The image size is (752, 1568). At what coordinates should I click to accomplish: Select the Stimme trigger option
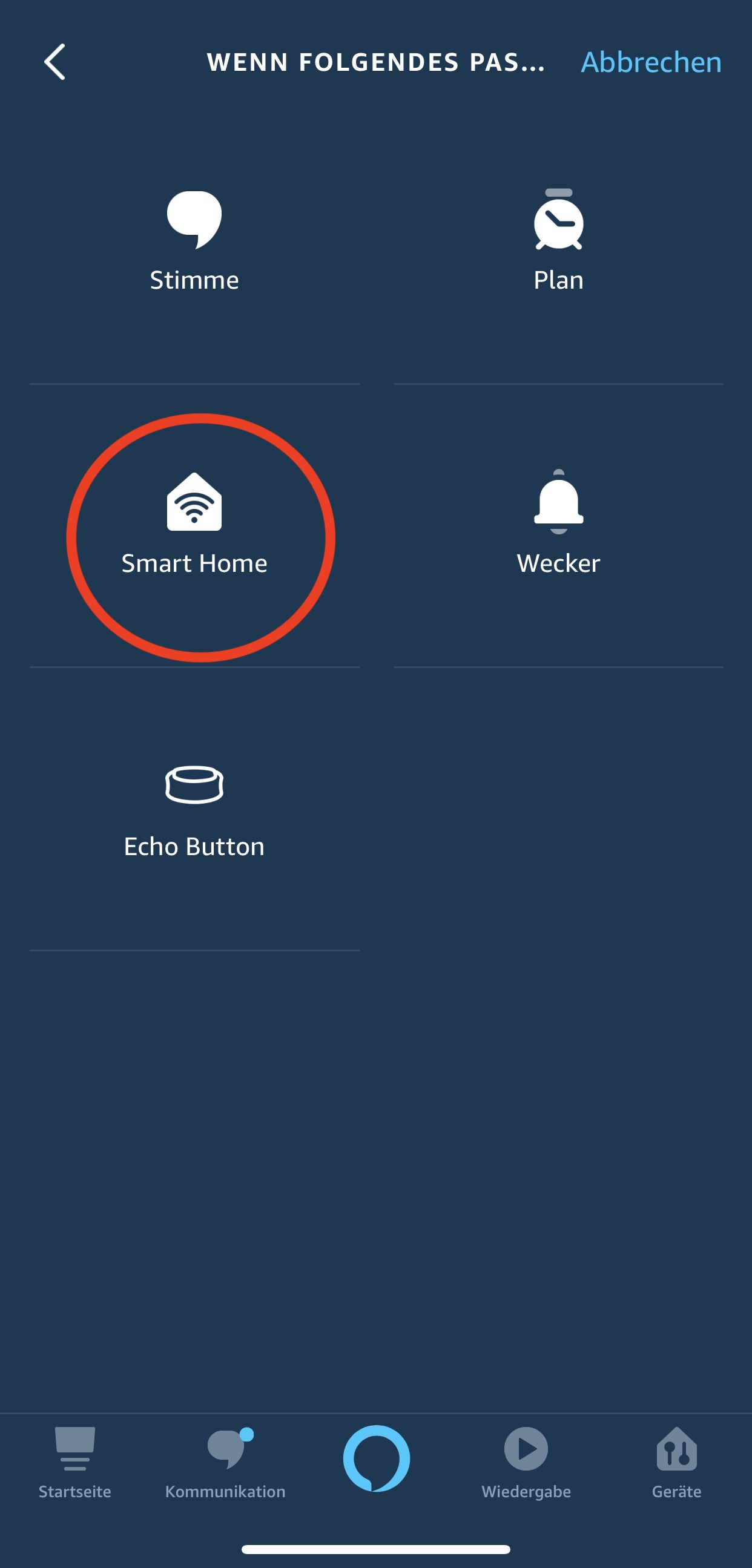194,241
